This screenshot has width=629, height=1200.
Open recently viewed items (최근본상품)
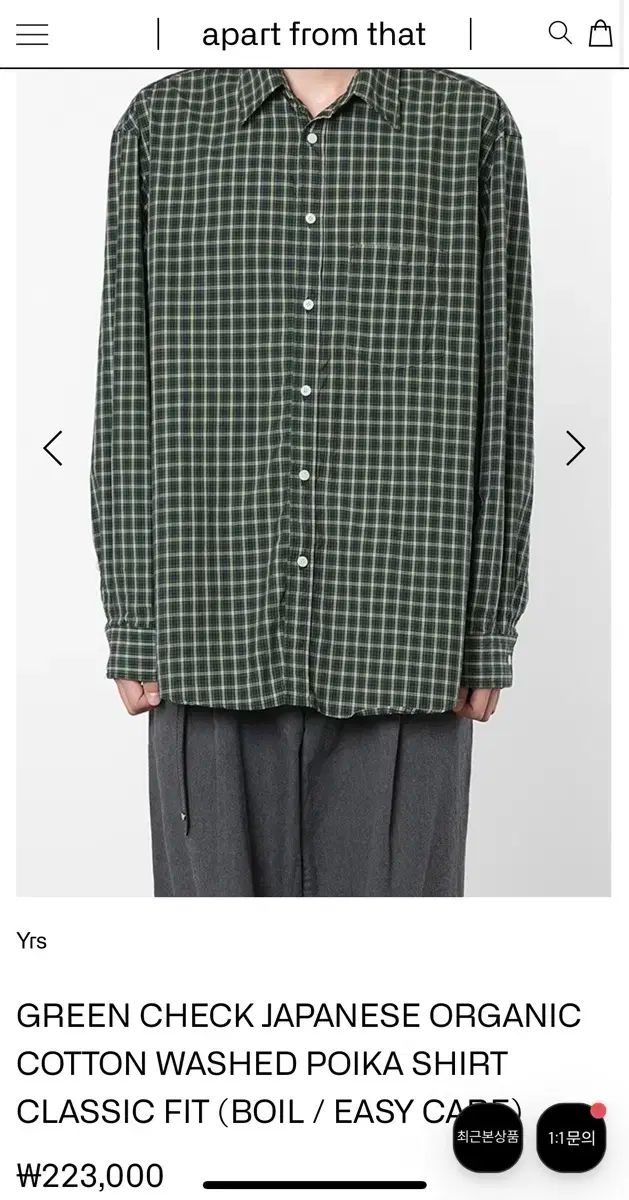point(488,1137)
